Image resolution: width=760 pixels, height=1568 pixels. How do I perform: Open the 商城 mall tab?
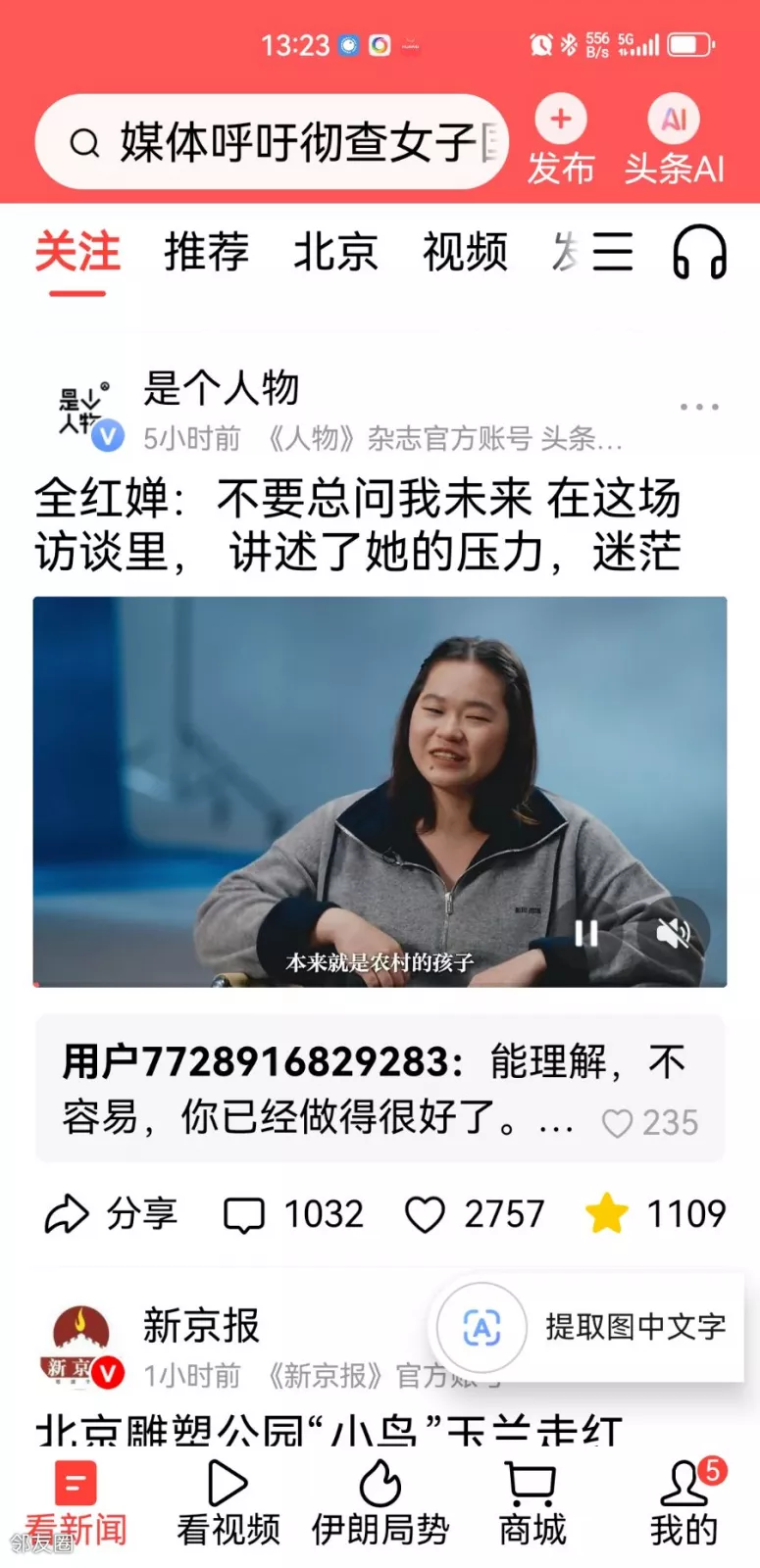(x=532, y=1503)
